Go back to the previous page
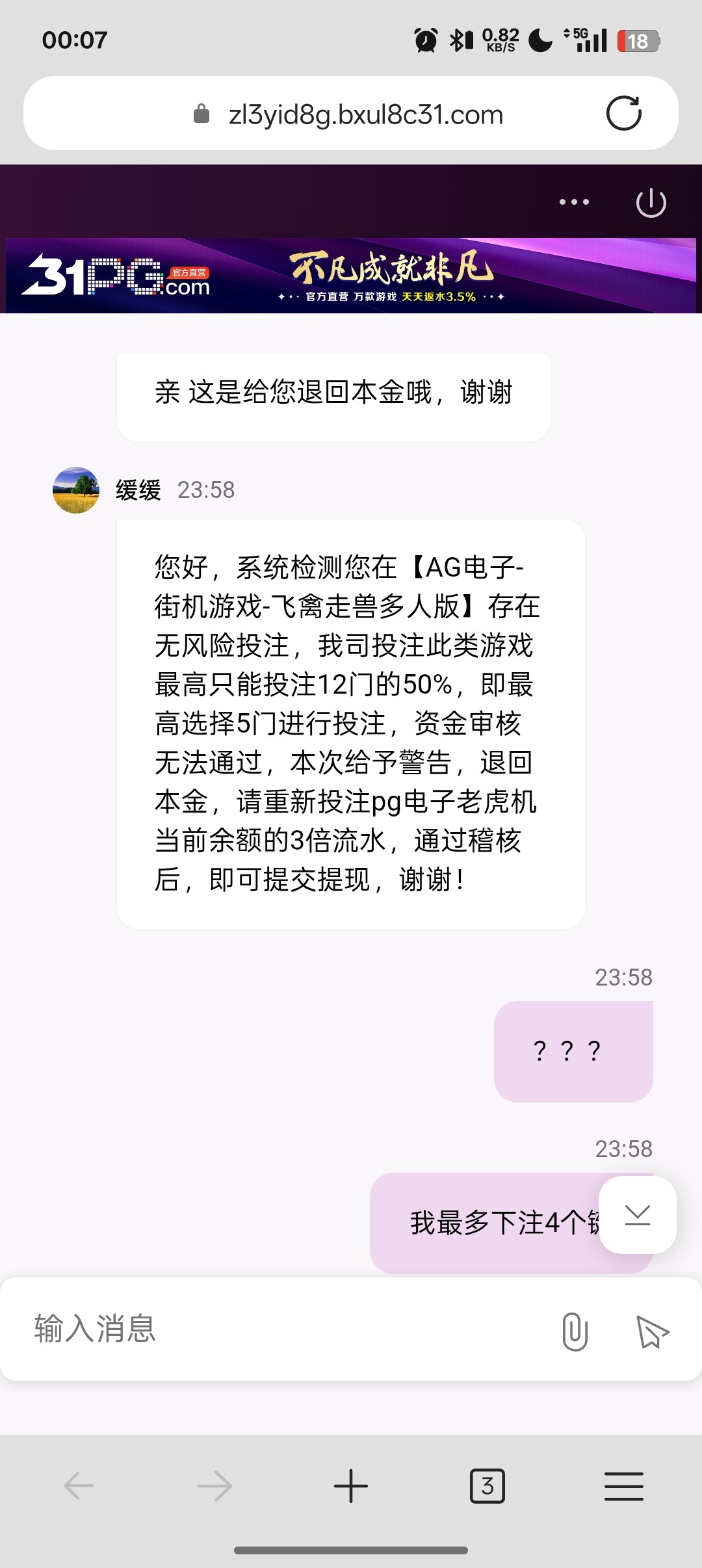702x1568 pixels. click(x=79, y=1486)
